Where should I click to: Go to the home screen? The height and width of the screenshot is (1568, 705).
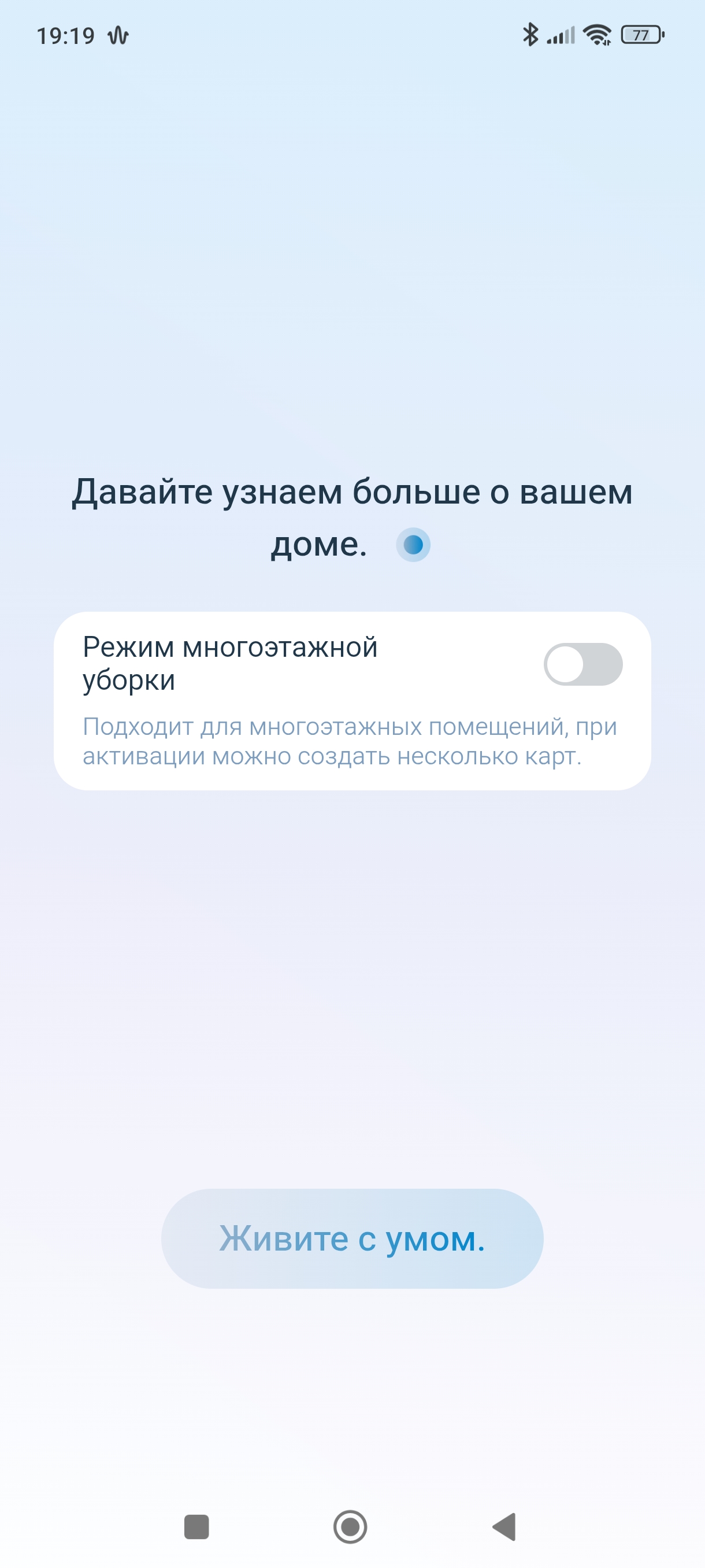coord(350,1526)
